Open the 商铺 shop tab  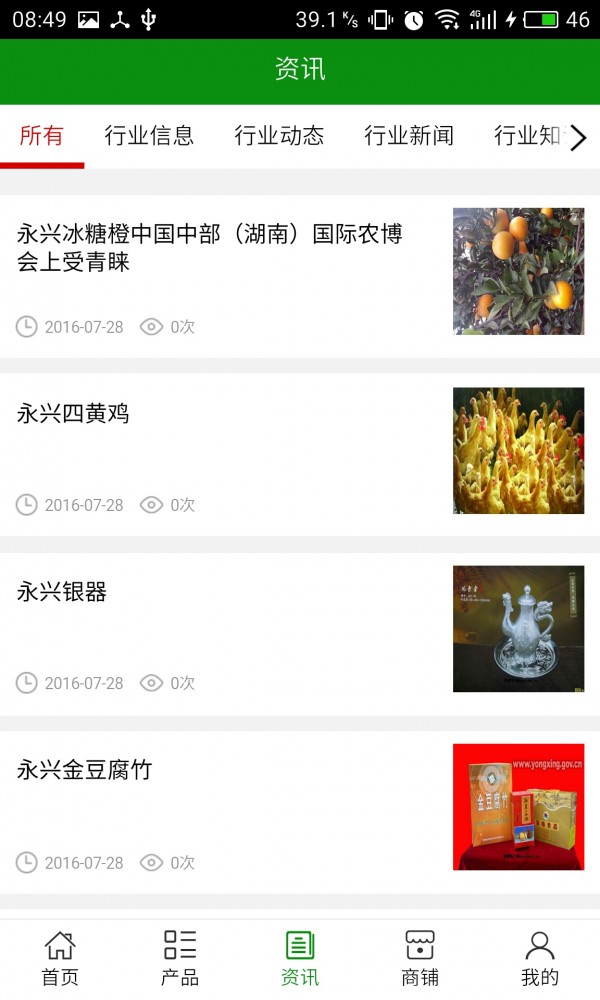(x=420, y=958)
